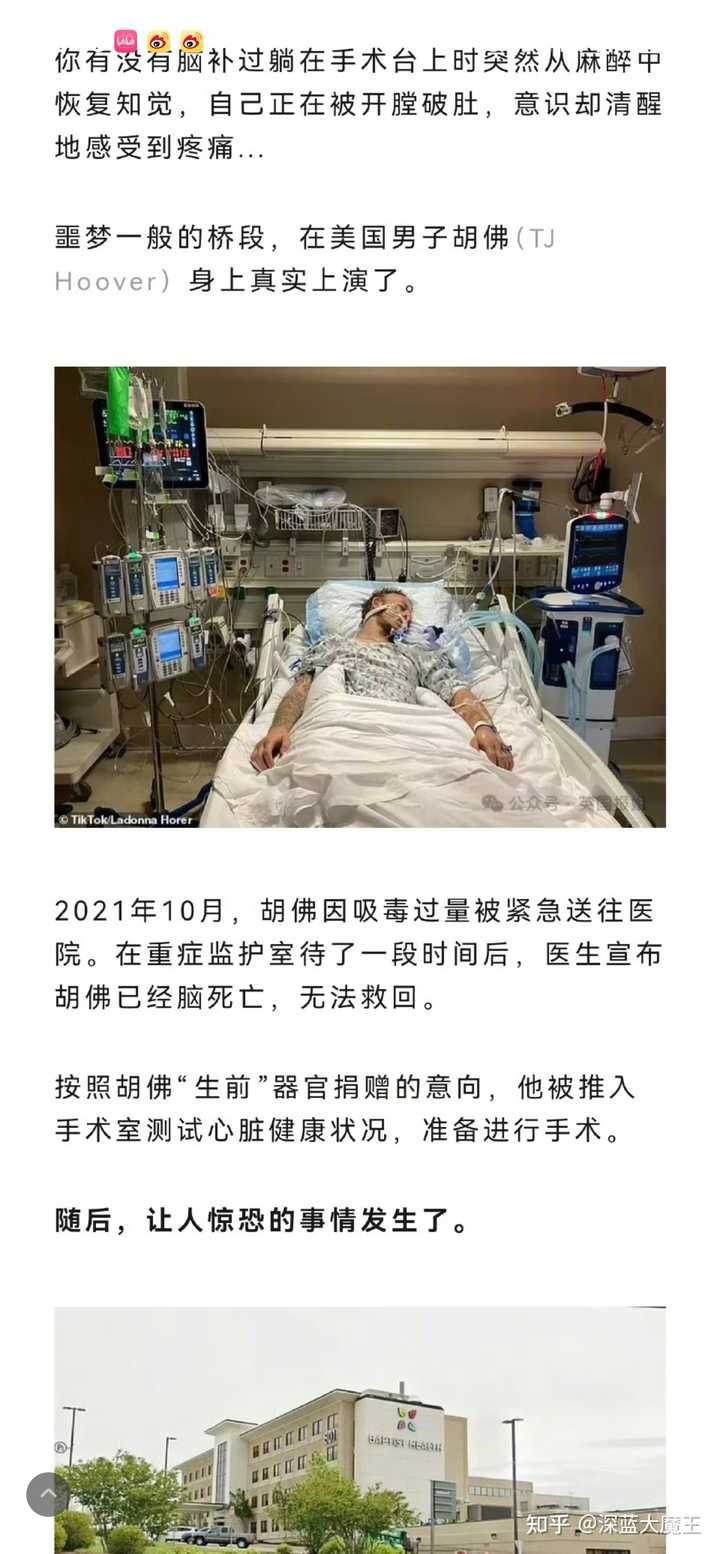View the Baptist Health building image

360,1430
